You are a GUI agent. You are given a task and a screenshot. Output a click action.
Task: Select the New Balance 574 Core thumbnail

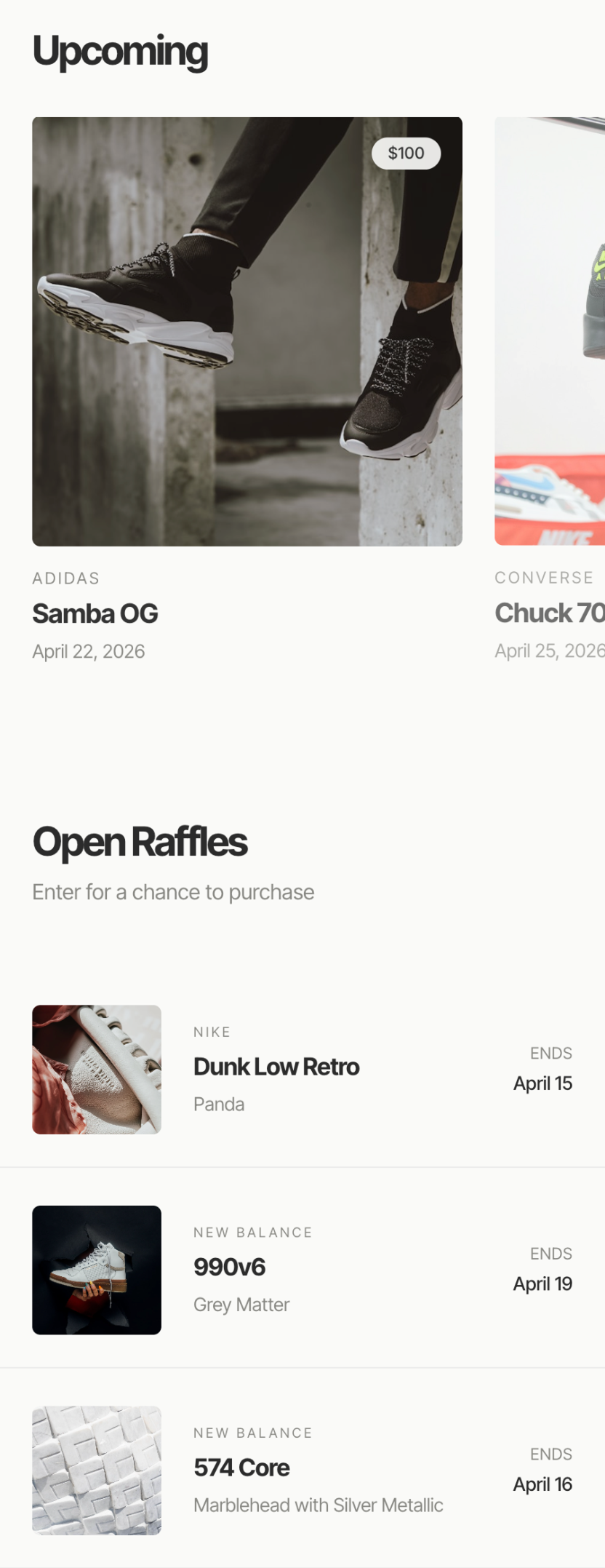coord(97,1471)
